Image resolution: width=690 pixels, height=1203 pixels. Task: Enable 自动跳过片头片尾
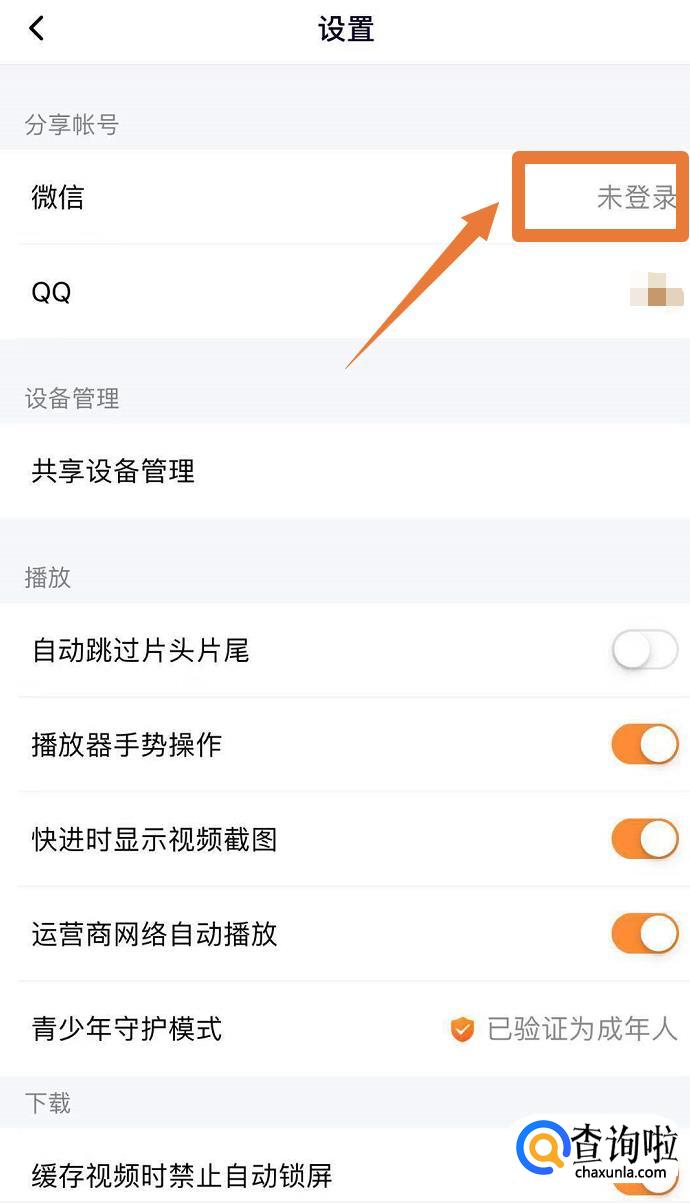(644, 652)
